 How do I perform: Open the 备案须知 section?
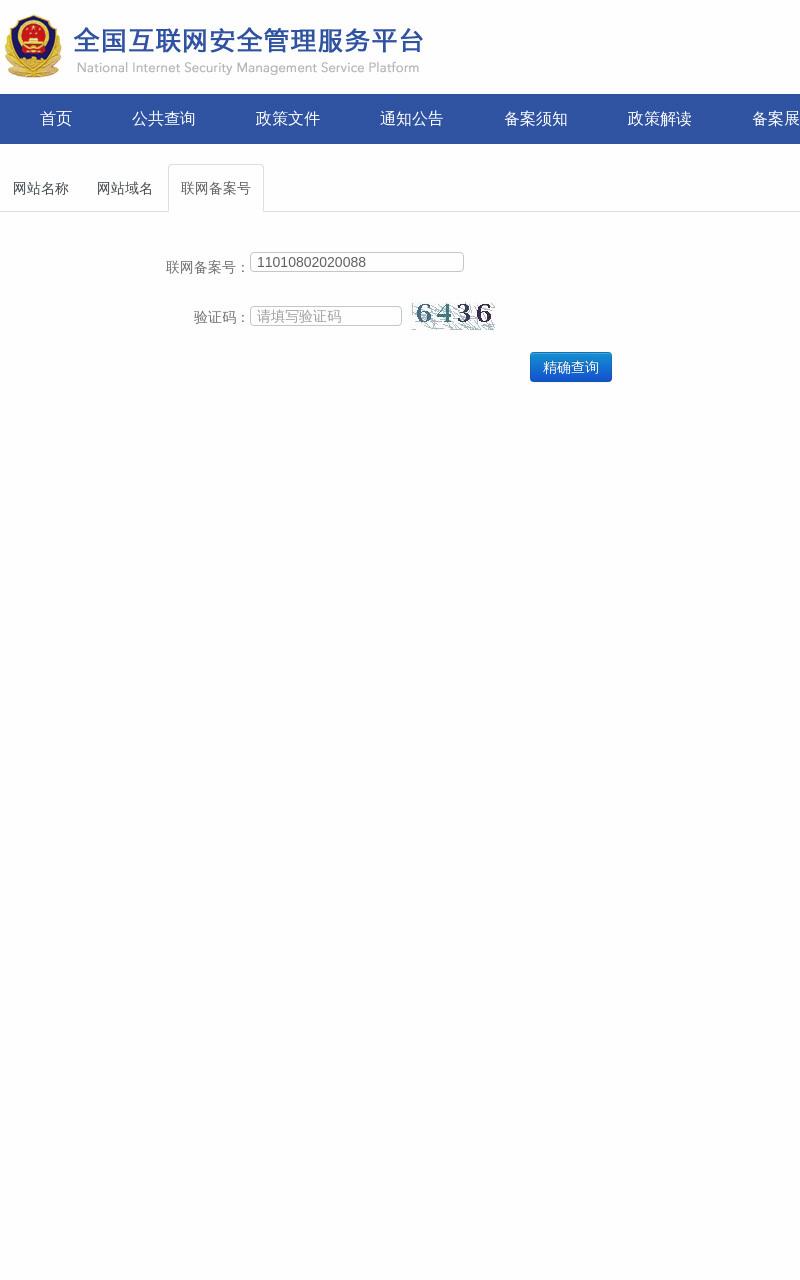536,119
